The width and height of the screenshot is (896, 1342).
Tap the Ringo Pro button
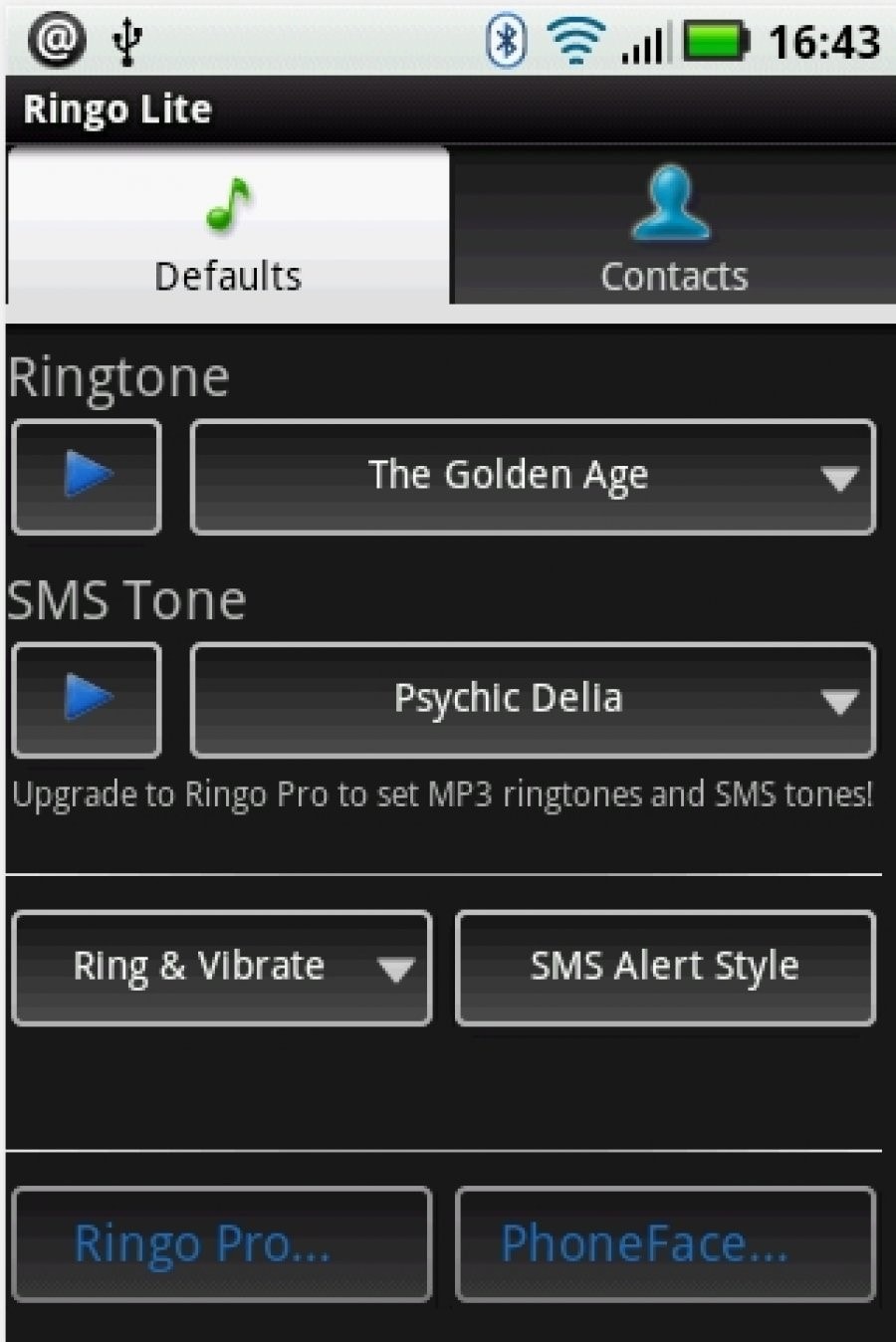(221, 1244)
